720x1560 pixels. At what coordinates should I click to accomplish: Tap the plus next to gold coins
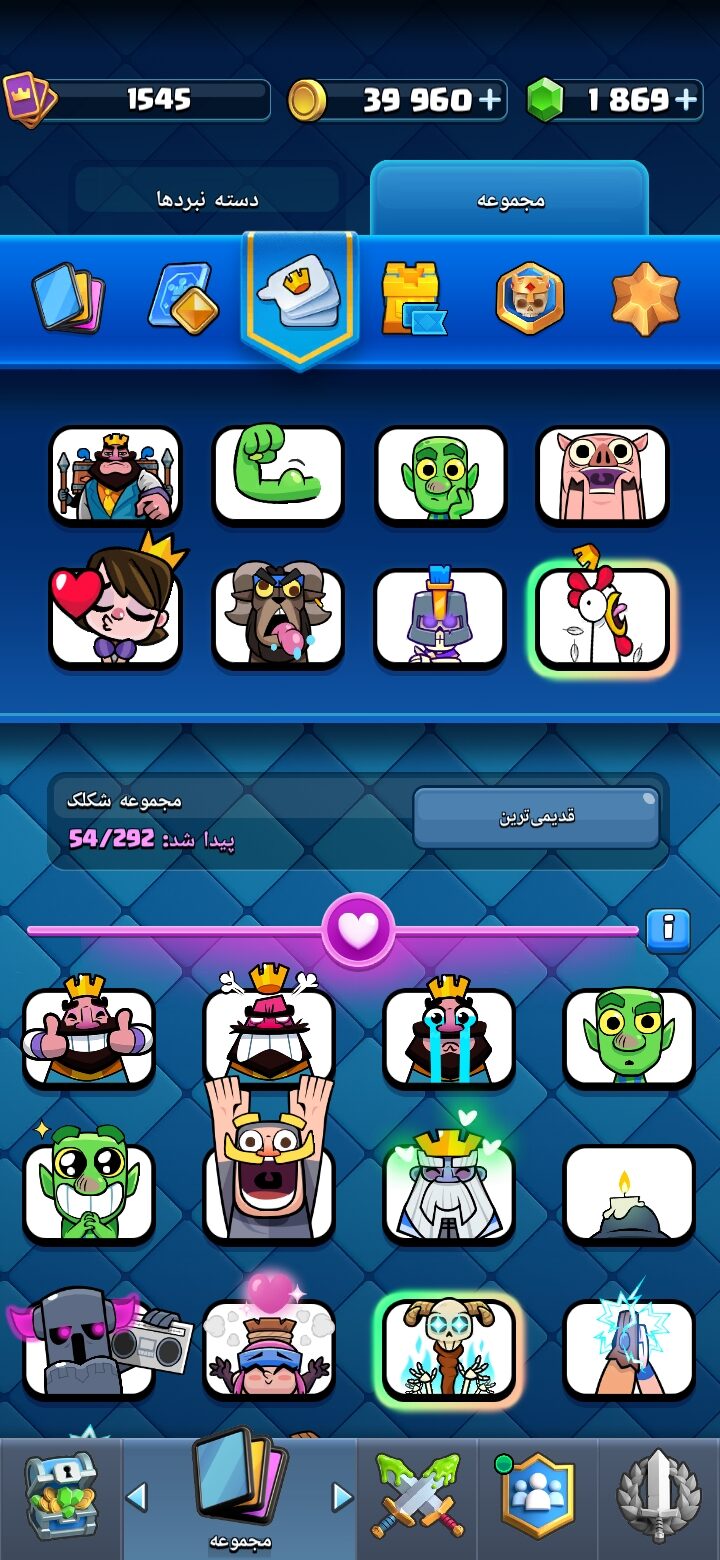489,100
